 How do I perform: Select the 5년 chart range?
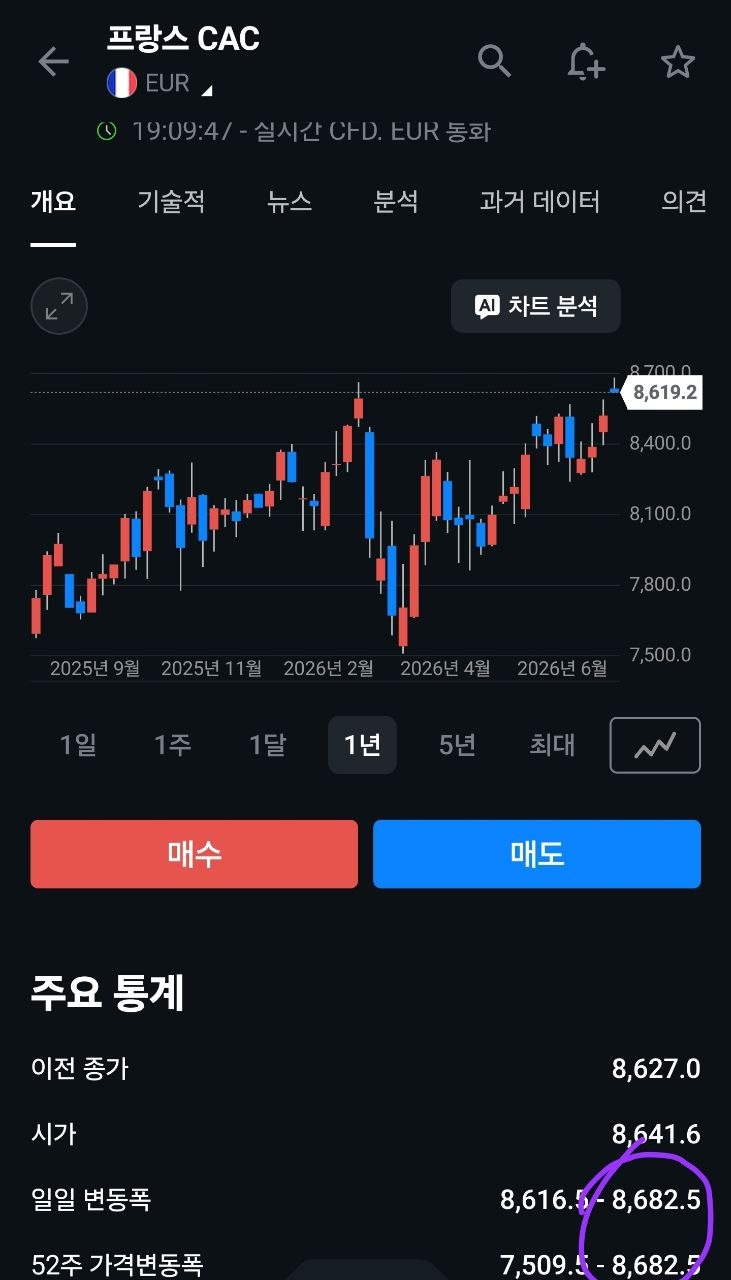pyautogui.click(x=457, y=745)
